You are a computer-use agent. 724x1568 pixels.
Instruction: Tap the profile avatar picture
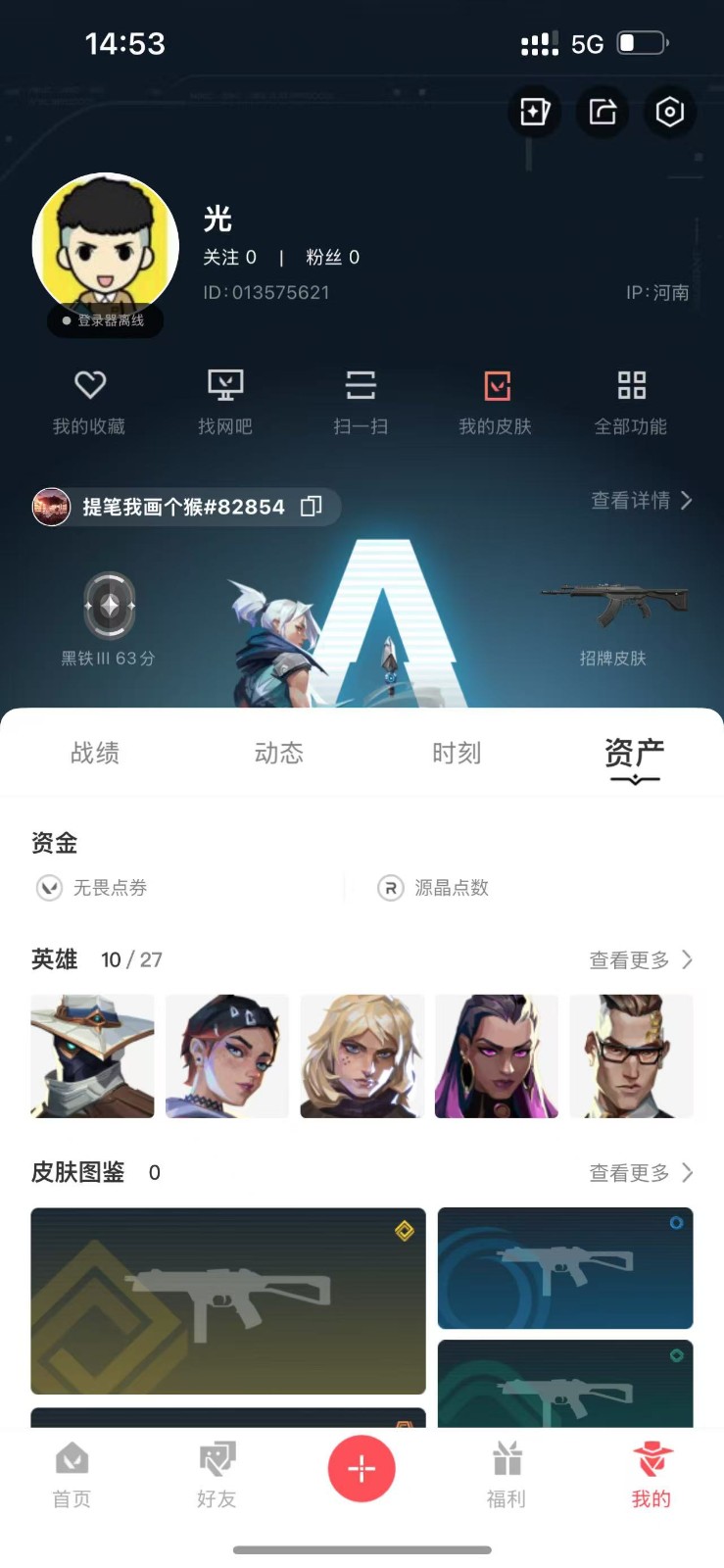106,245
